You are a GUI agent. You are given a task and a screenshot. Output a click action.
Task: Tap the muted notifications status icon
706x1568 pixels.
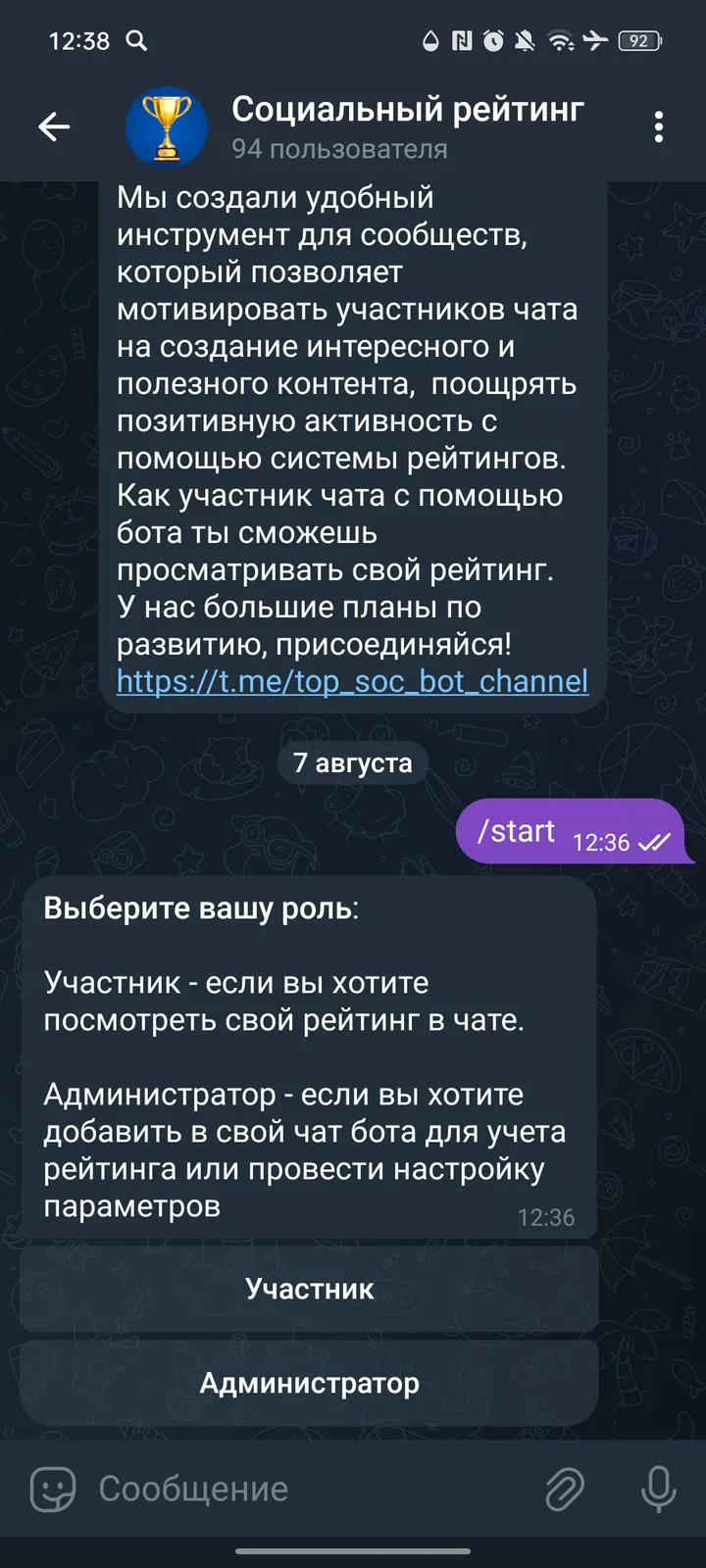(526, 41)
